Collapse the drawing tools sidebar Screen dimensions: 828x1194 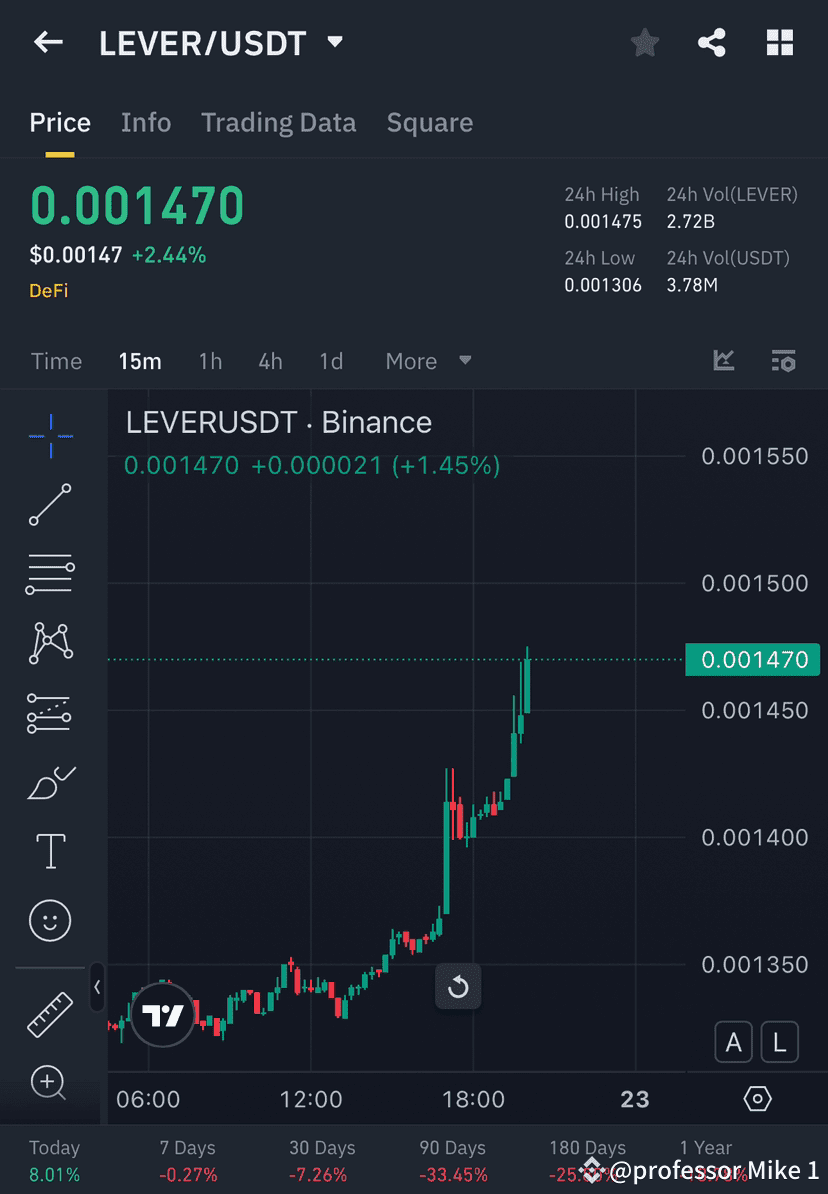(97, 988)
